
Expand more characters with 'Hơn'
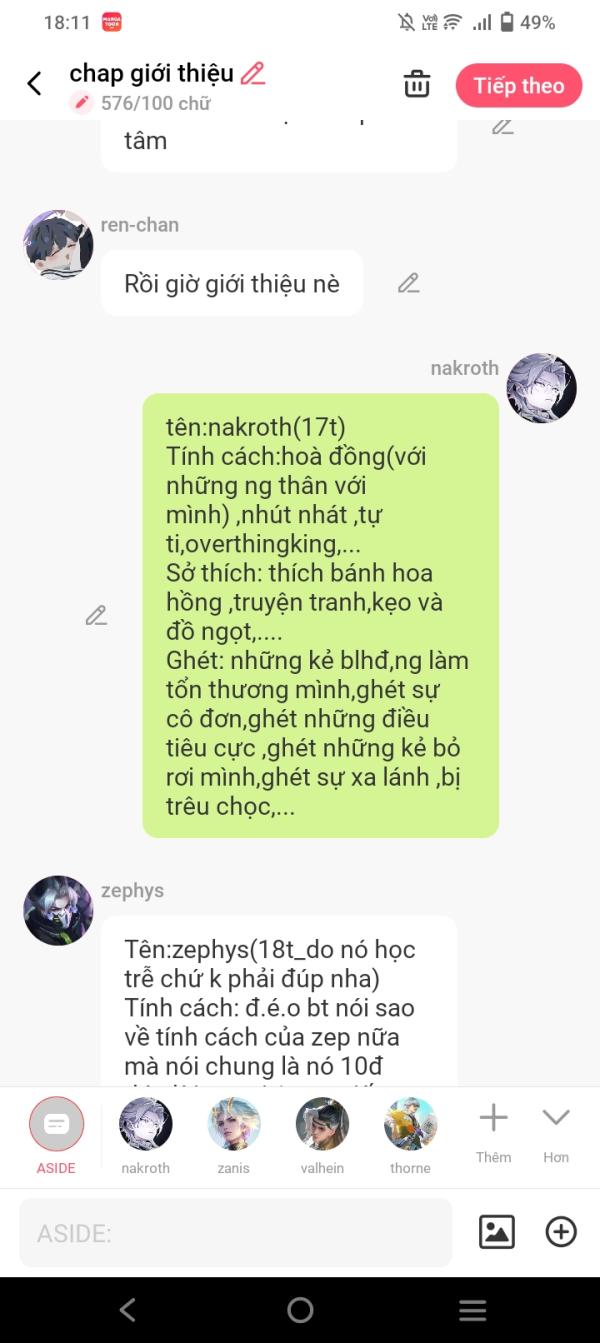[x=556, y=1130]
